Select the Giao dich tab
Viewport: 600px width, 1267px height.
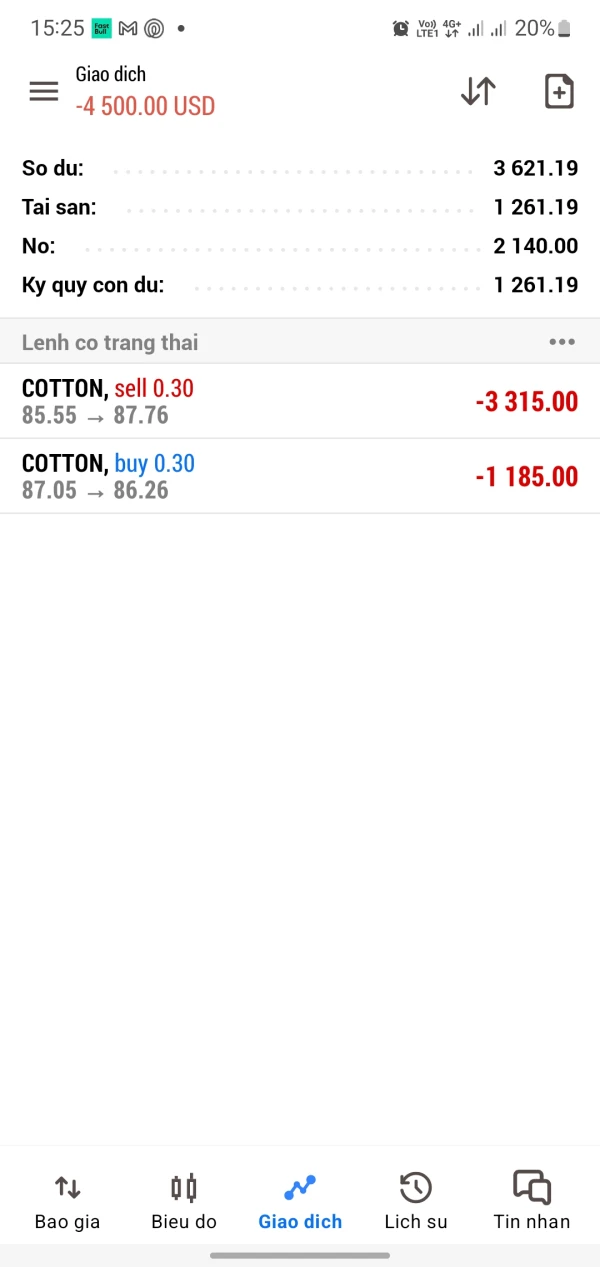click(300, 1201)
